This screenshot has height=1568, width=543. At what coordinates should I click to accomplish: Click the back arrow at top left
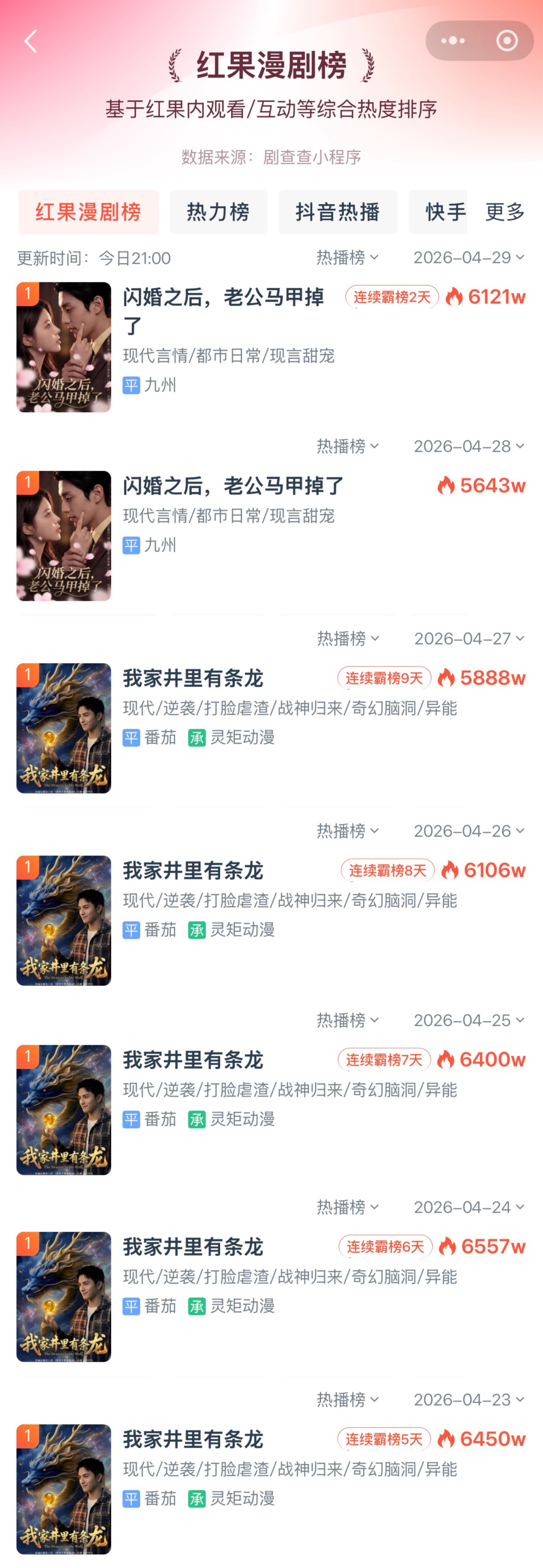coord(30,41)
